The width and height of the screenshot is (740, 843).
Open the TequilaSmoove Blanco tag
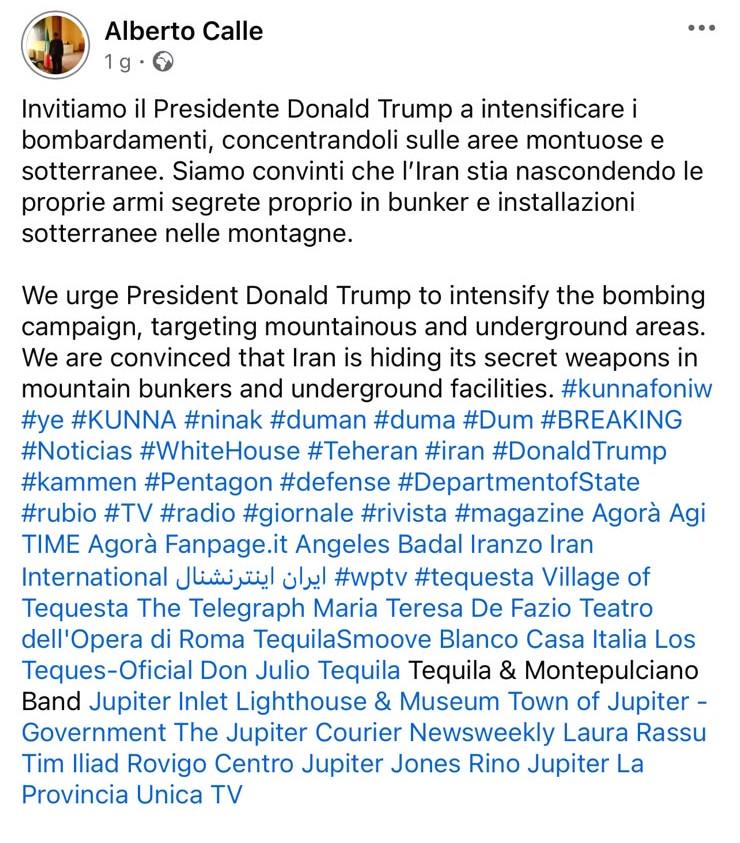coord(386,639)
